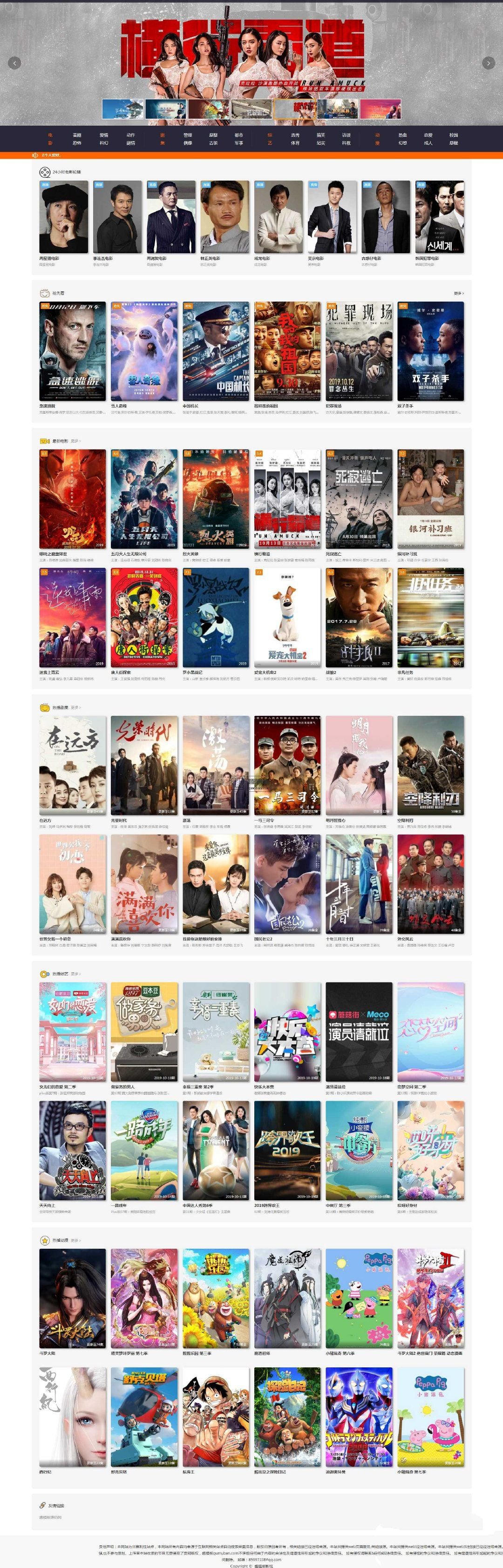
Task: View more in 最新电影 section
Action: point(75,441)
